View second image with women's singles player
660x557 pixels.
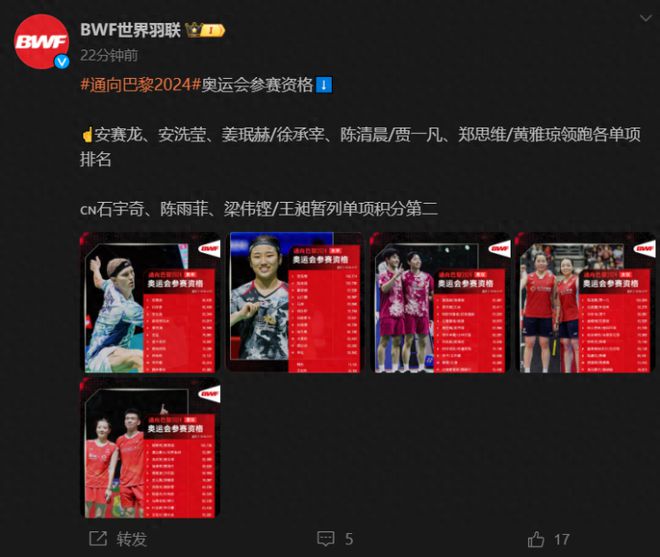(x=295, y=302)
